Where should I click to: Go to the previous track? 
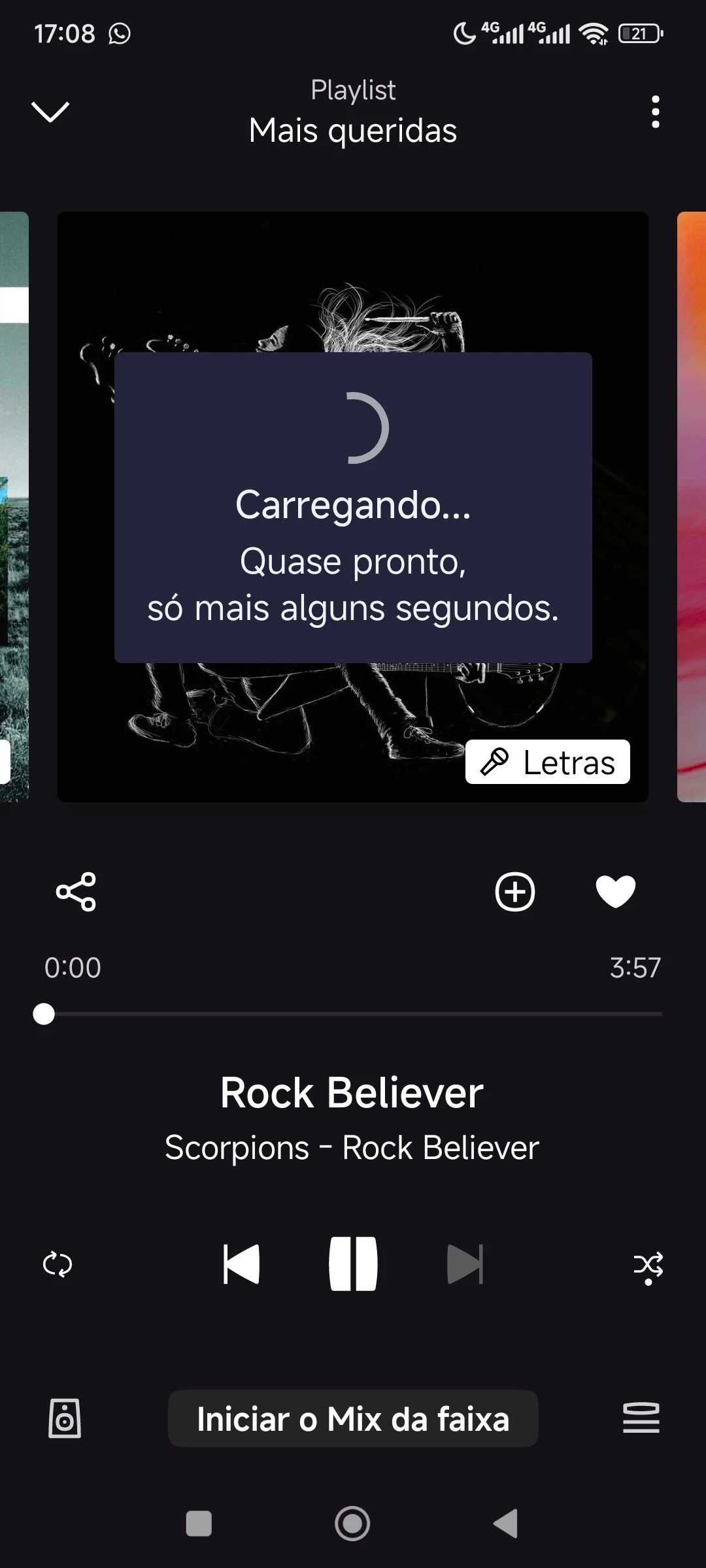pyautogui.click(x=241, y=1264)
